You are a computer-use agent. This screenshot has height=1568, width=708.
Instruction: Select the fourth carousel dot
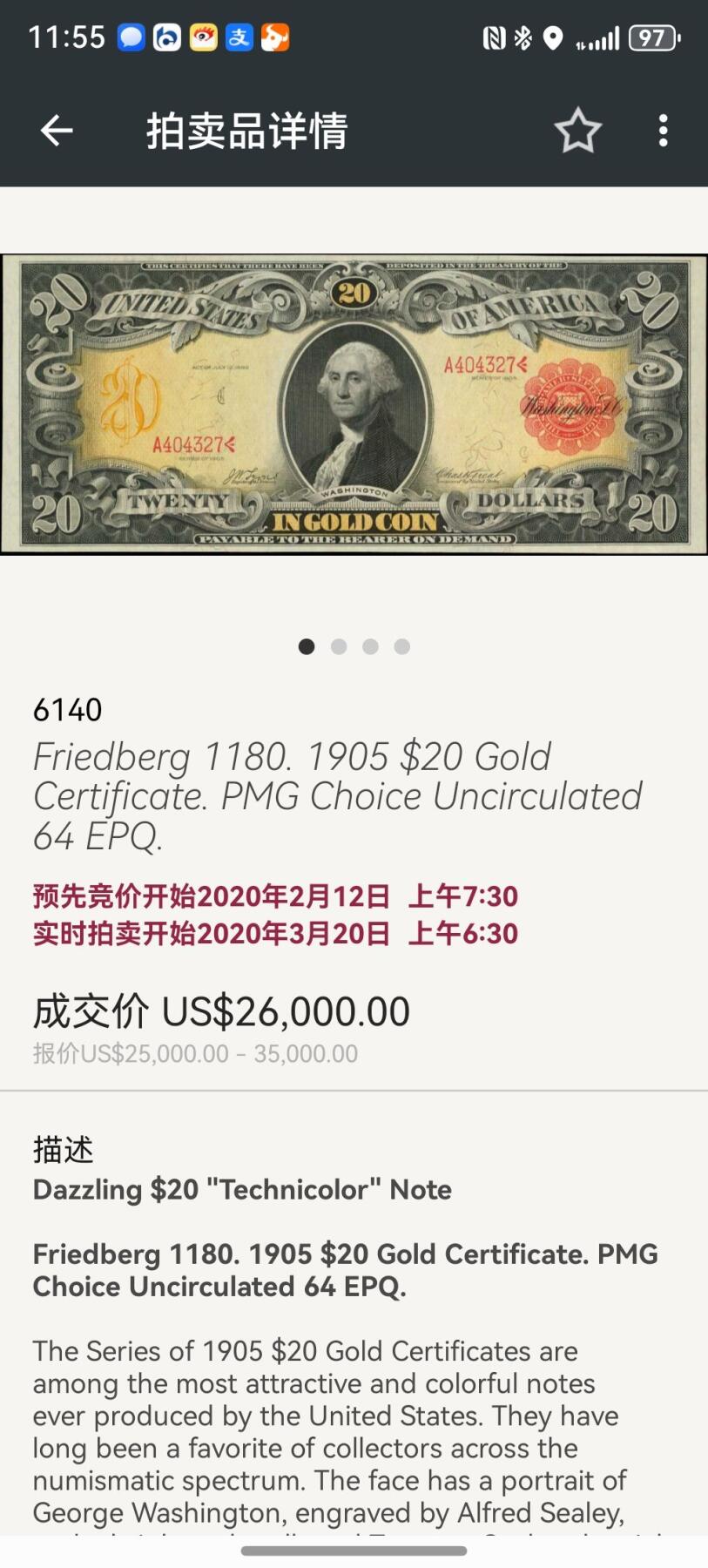401,646
